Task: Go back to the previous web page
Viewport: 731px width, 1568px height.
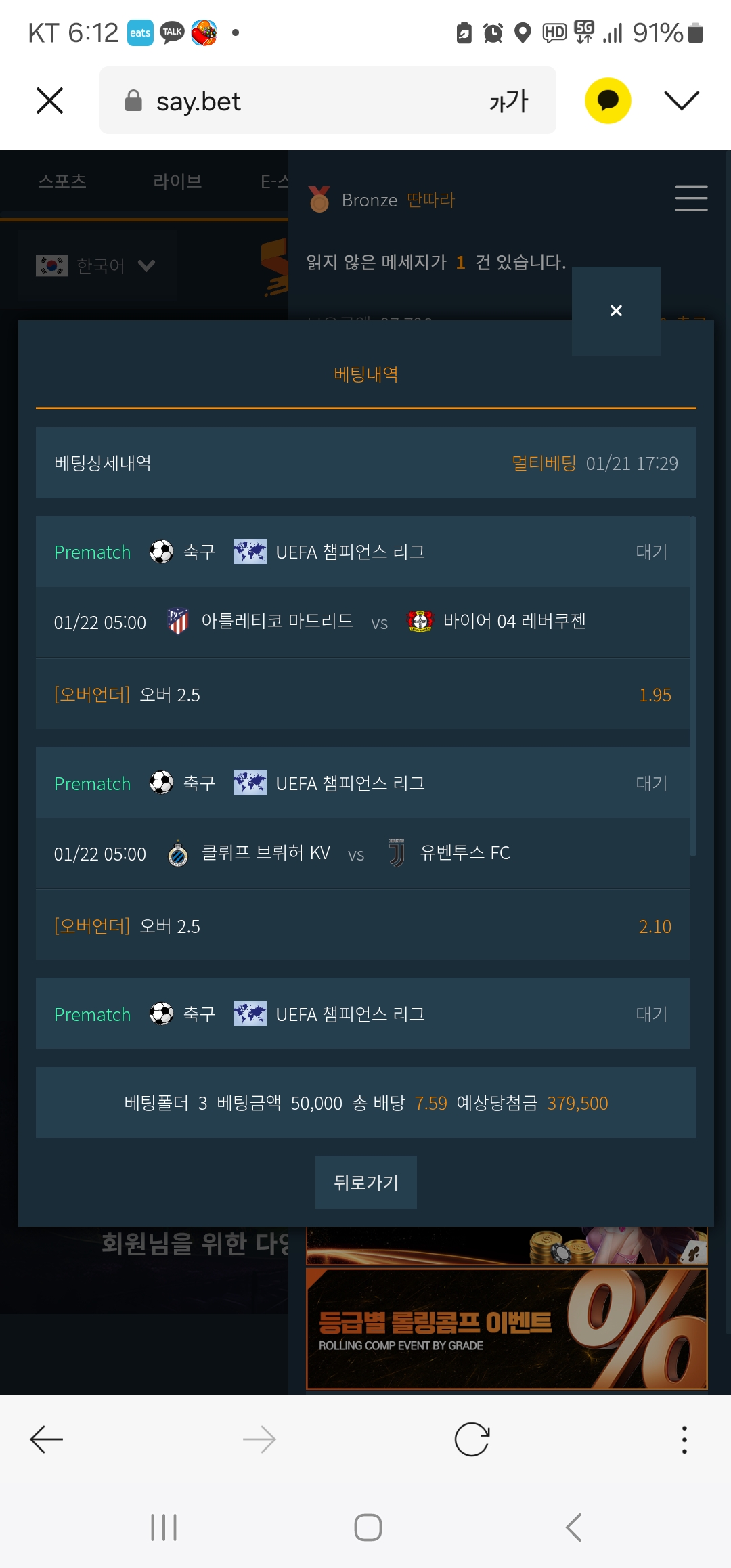Action: (47, 1439)
